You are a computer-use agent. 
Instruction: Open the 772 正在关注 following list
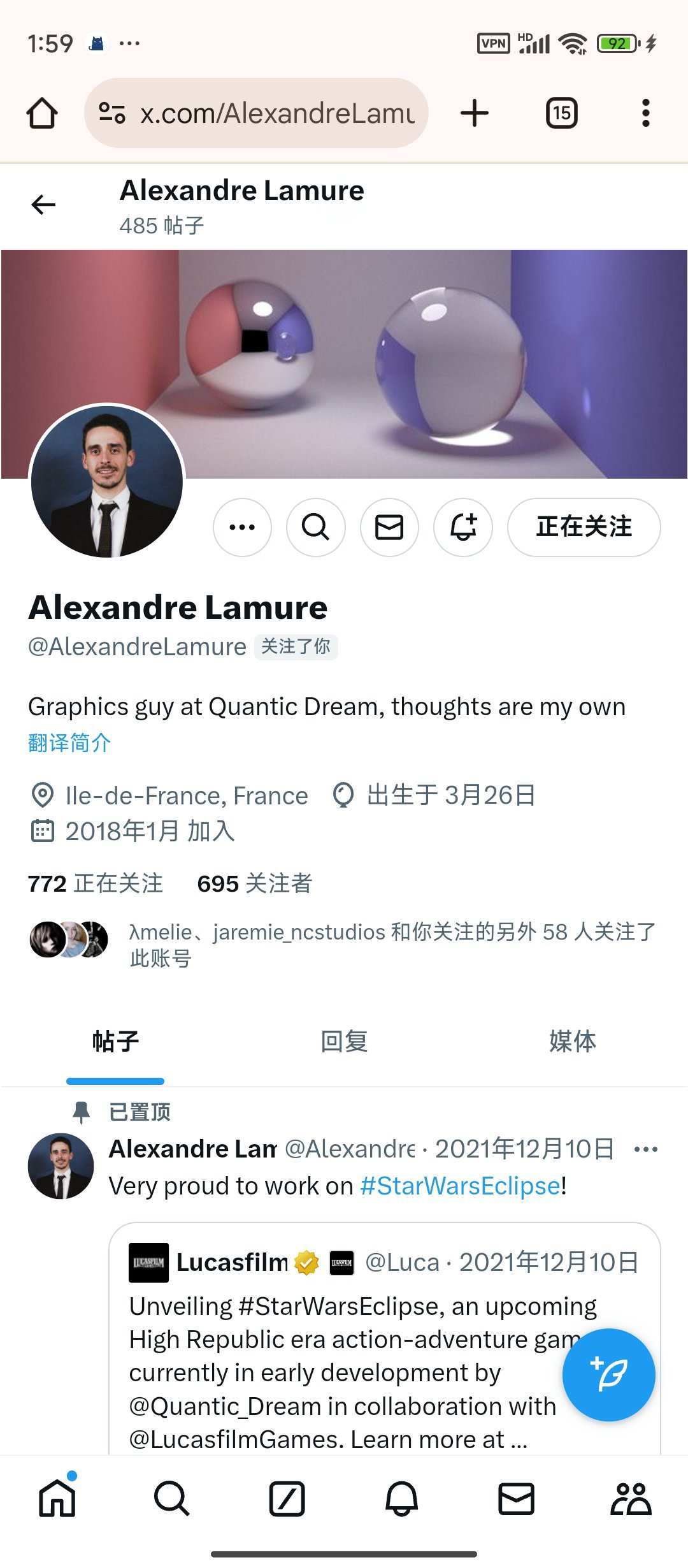(x=96, y=883)
